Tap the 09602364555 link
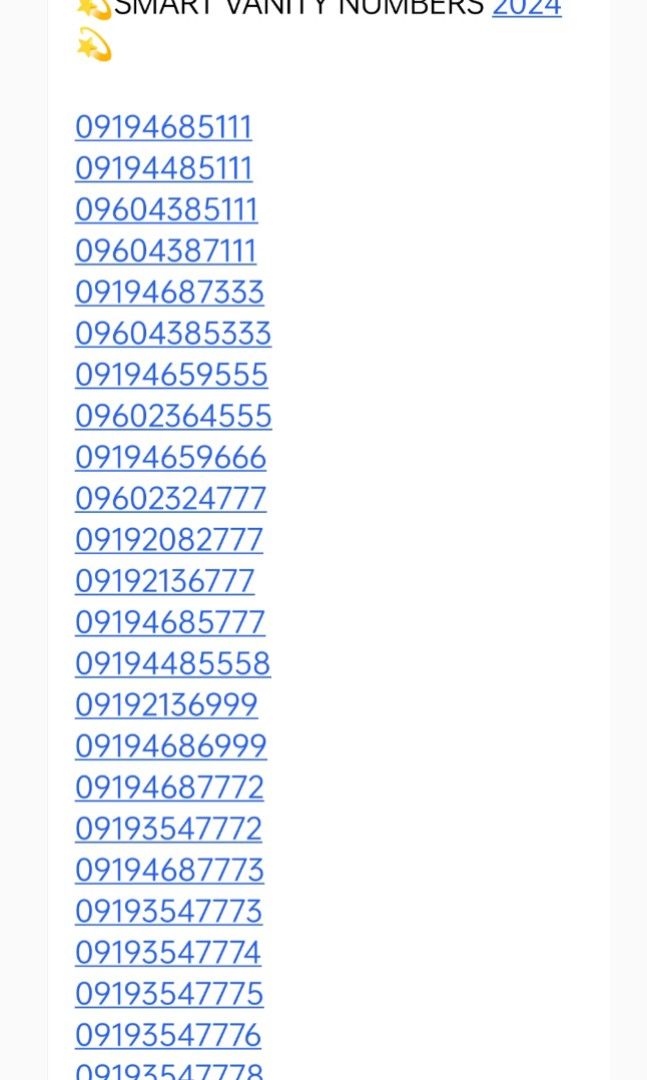647x1080 pixels. [173, 416]
